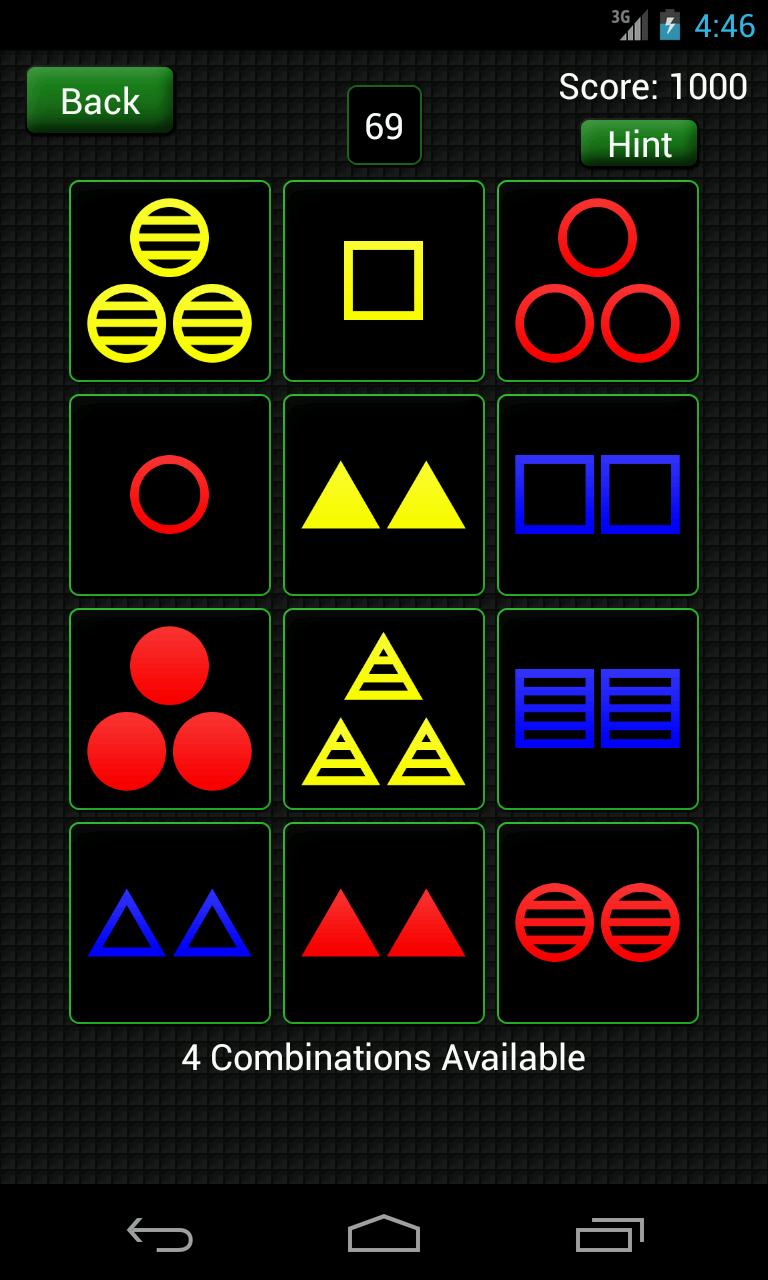Request a hint with the Hint button
768x1280 pixels.
tap(639, 144)
